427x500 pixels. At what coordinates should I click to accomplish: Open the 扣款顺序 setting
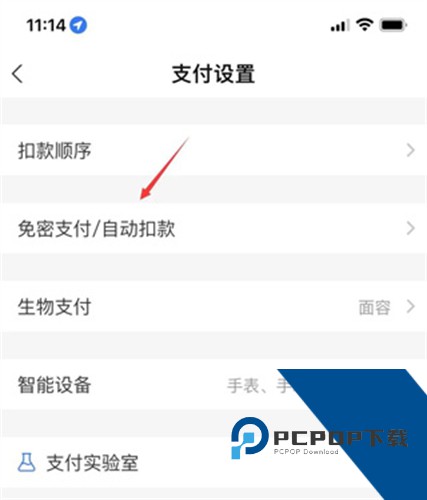click(x=213, y=151)
